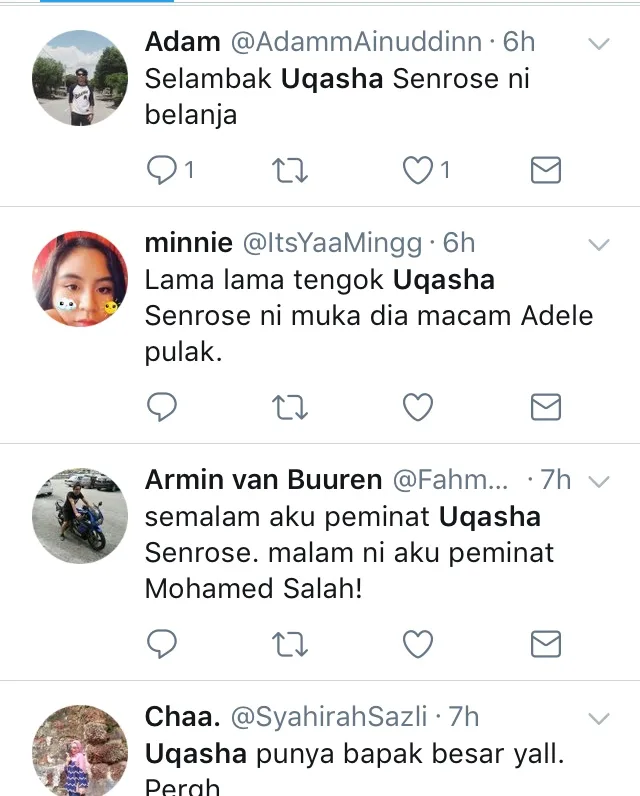This screenshot has width=640, height=796.
Task: Retweet minnie's tweet about Adele
Action: point(289,407)
